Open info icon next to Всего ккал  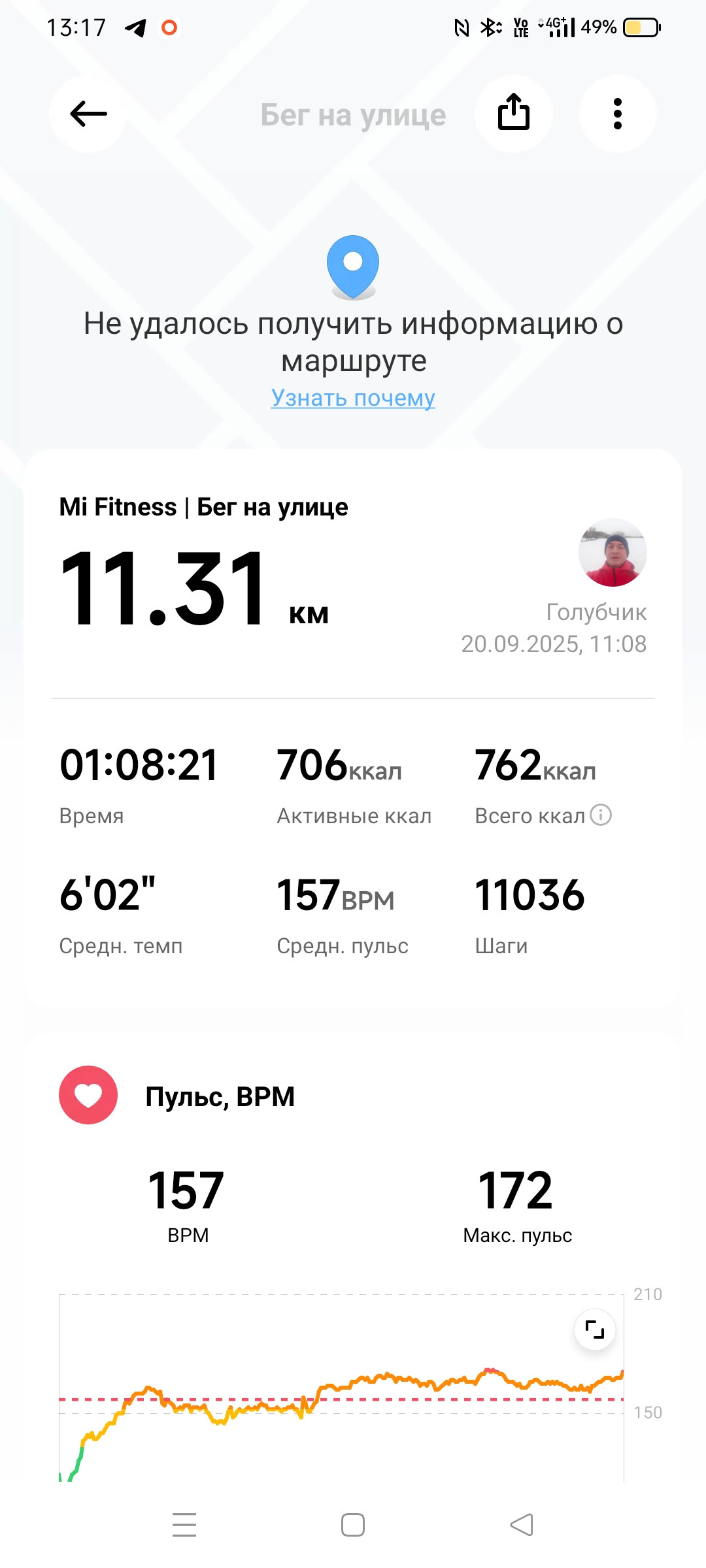click(601, 815)
